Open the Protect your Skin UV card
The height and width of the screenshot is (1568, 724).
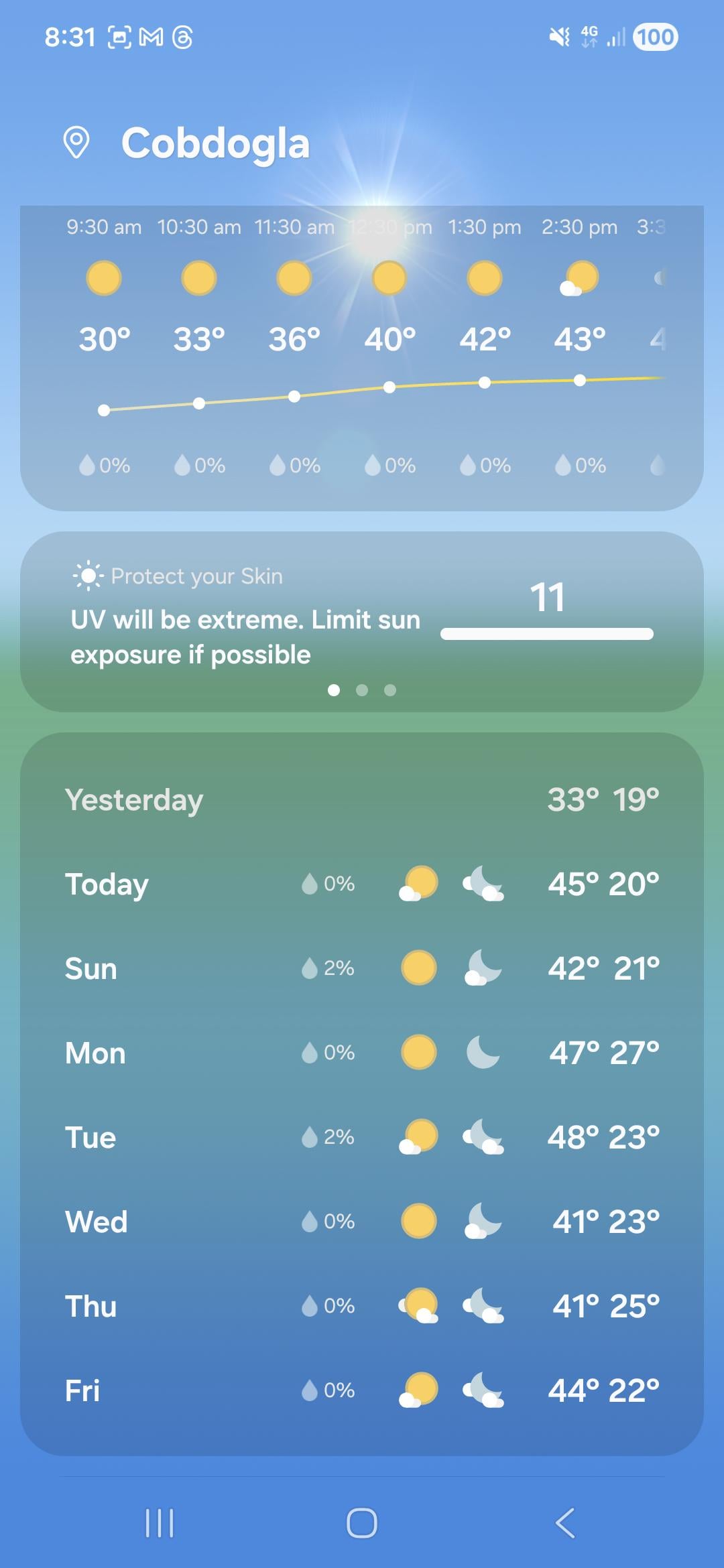(362, 620)
